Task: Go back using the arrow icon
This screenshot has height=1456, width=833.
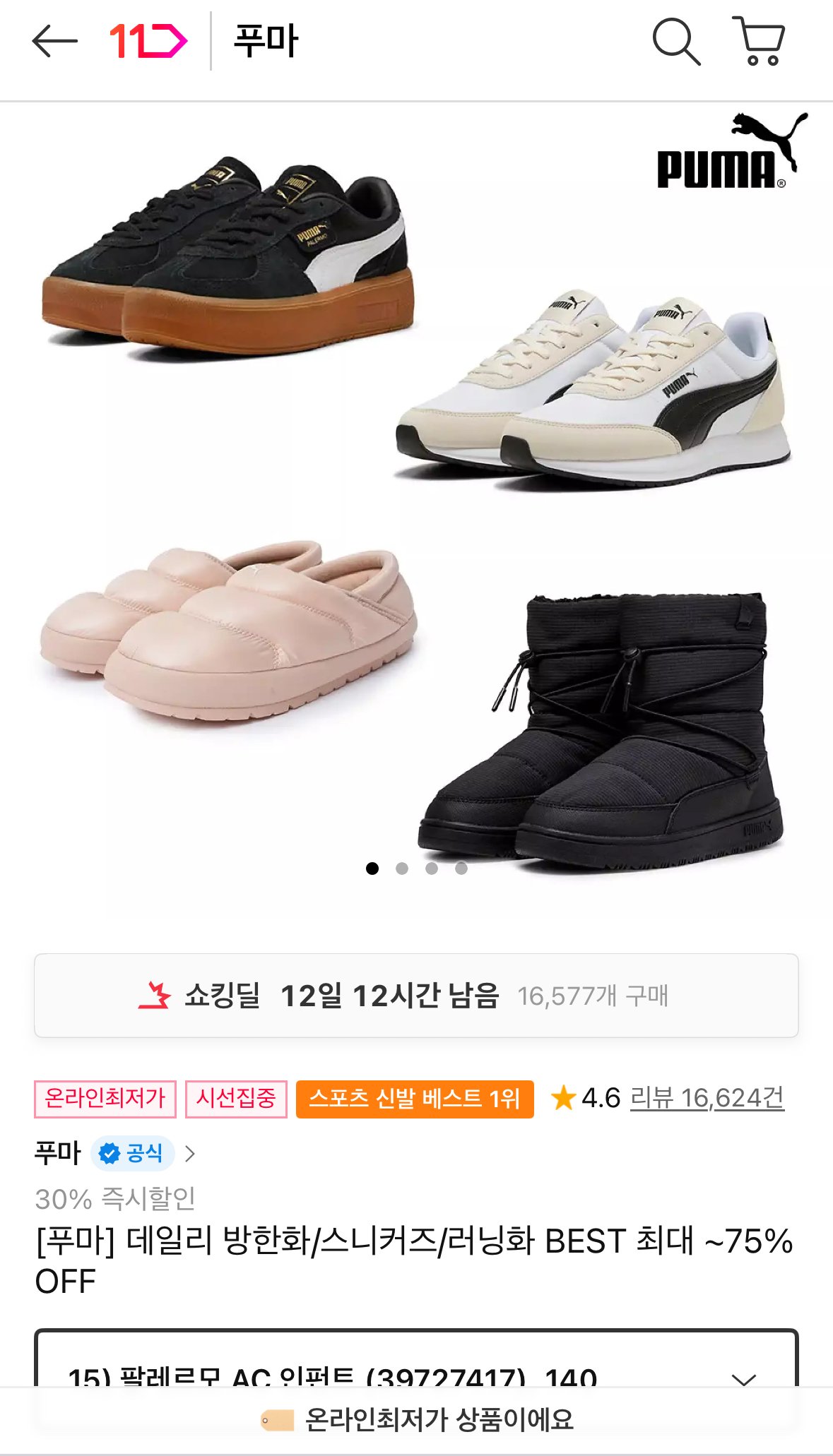Action: (x=54, y=41)
